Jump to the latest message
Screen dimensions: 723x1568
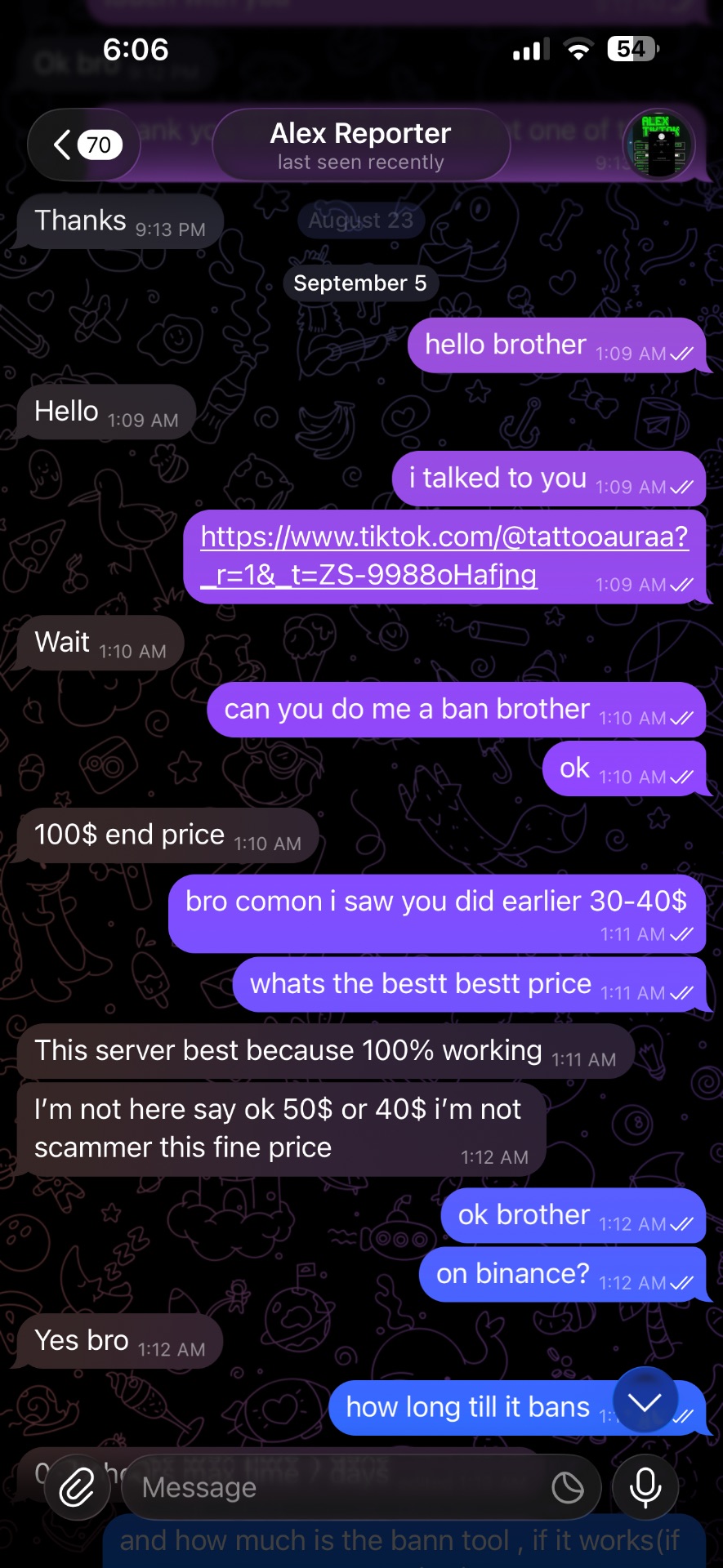click(645, 1403)
